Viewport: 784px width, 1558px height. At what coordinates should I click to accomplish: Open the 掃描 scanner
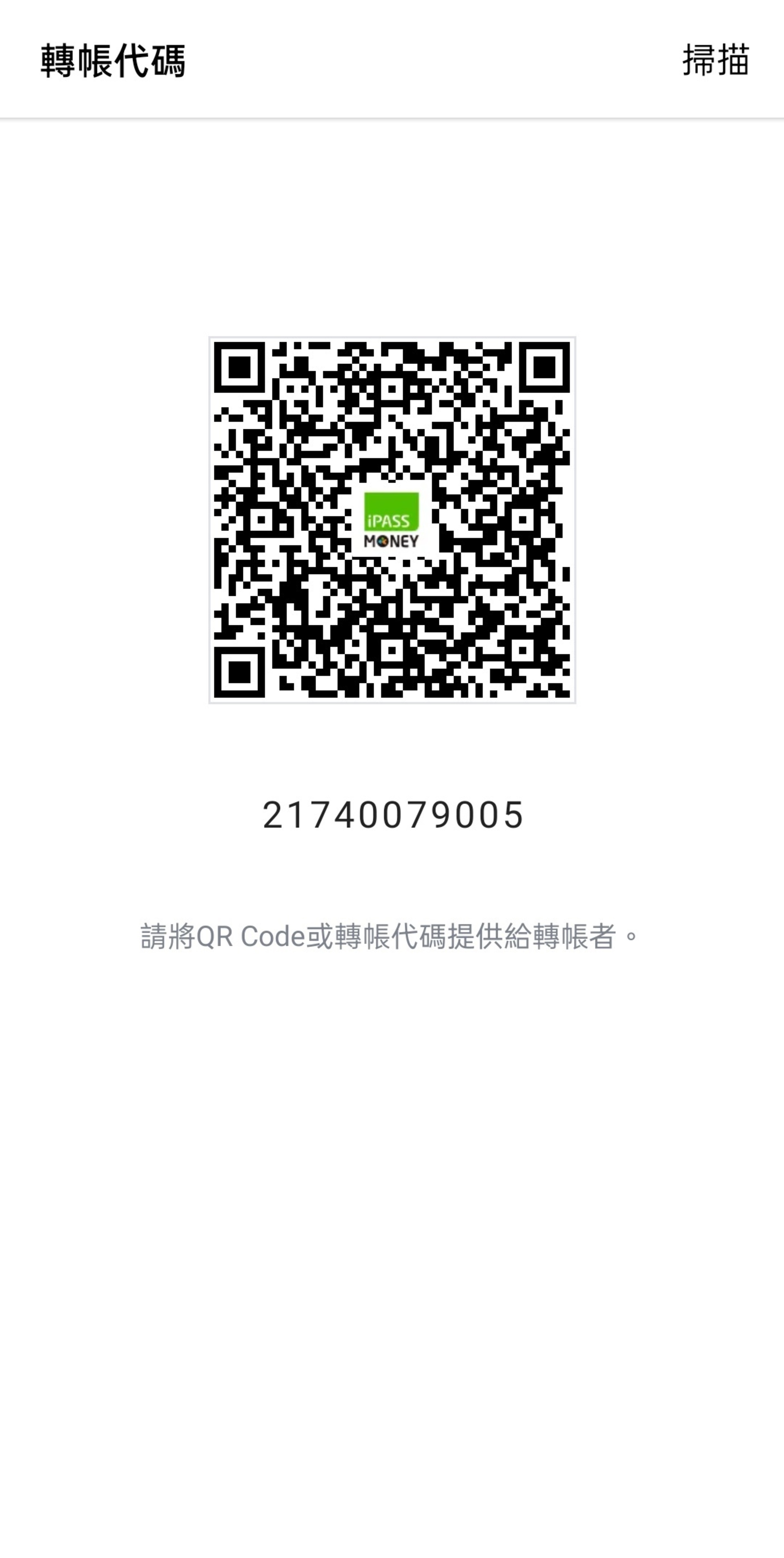click(715, 60)
